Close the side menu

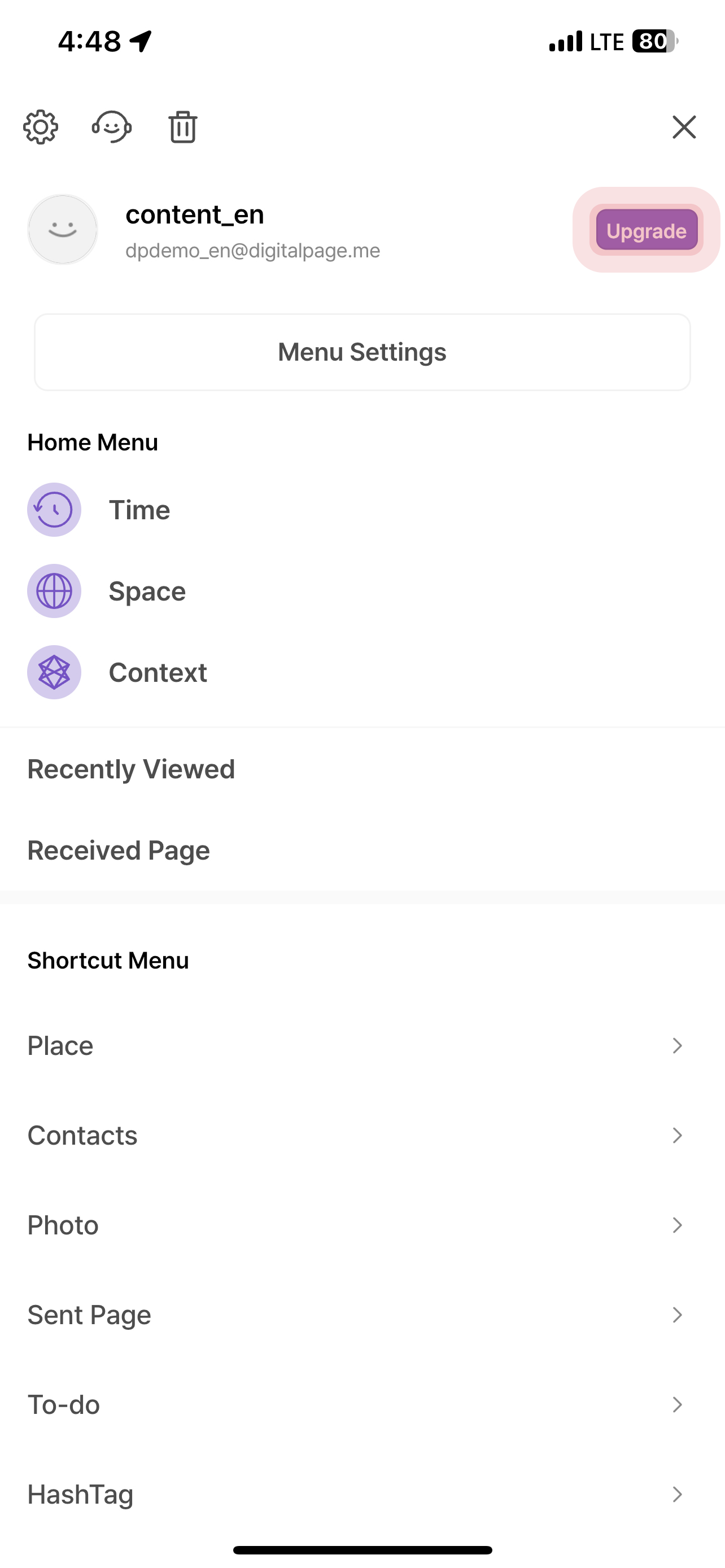(684, 126)
